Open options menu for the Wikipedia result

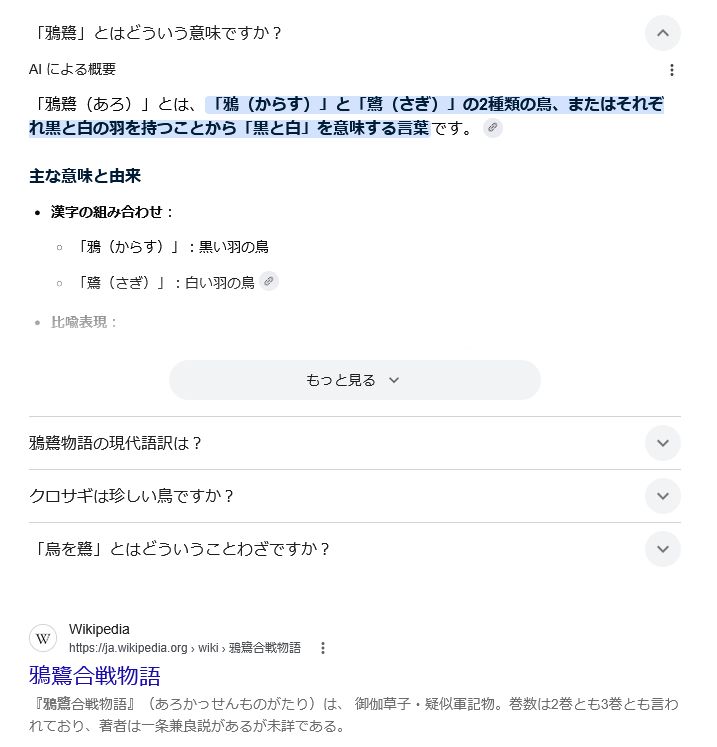[x=323, y=647]
